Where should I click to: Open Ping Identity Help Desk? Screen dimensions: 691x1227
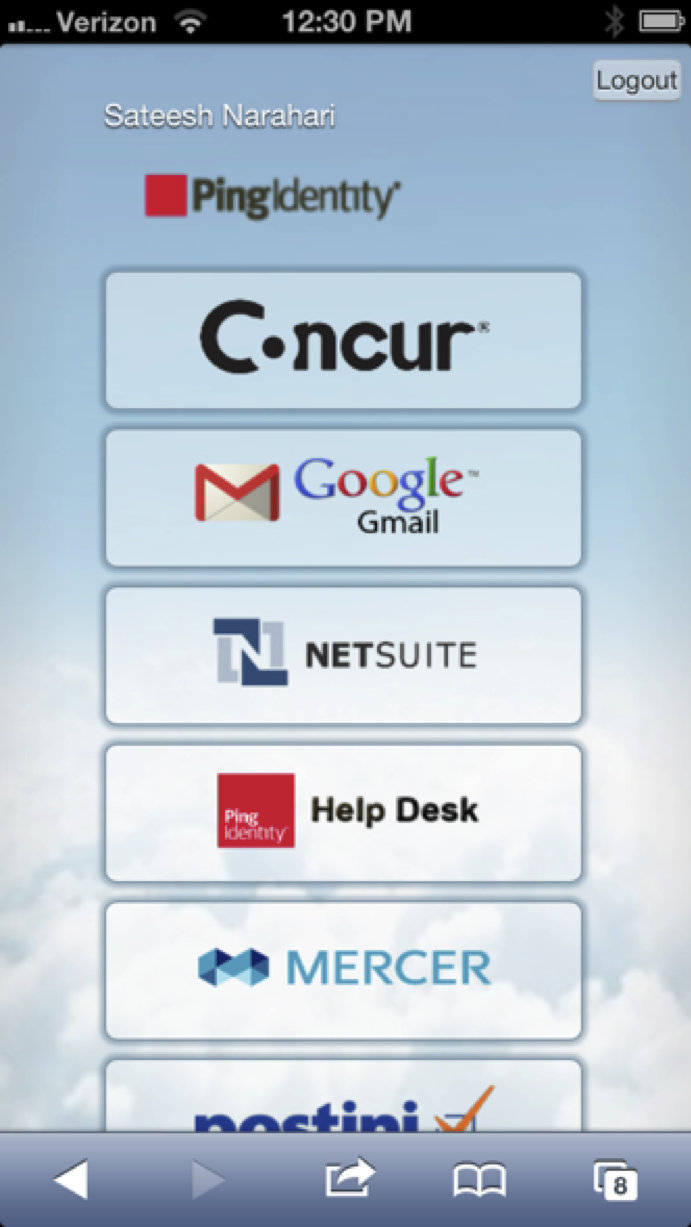[x=343, y=812]
